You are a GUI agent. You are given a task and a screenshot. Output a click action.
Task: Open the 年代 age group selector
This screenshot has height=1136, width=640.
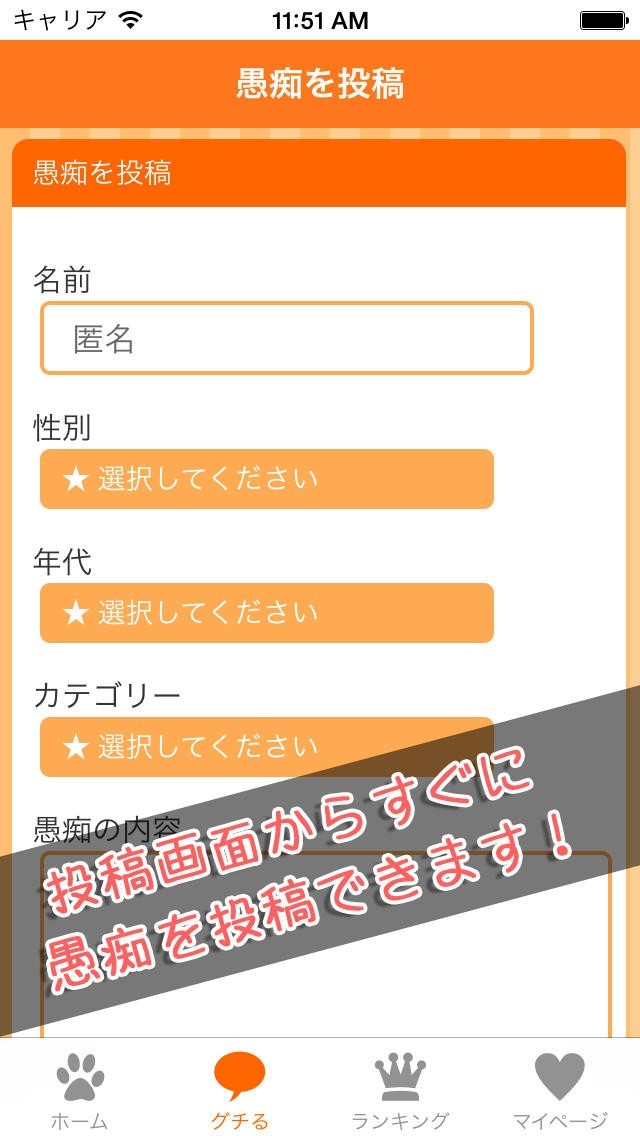266,613
